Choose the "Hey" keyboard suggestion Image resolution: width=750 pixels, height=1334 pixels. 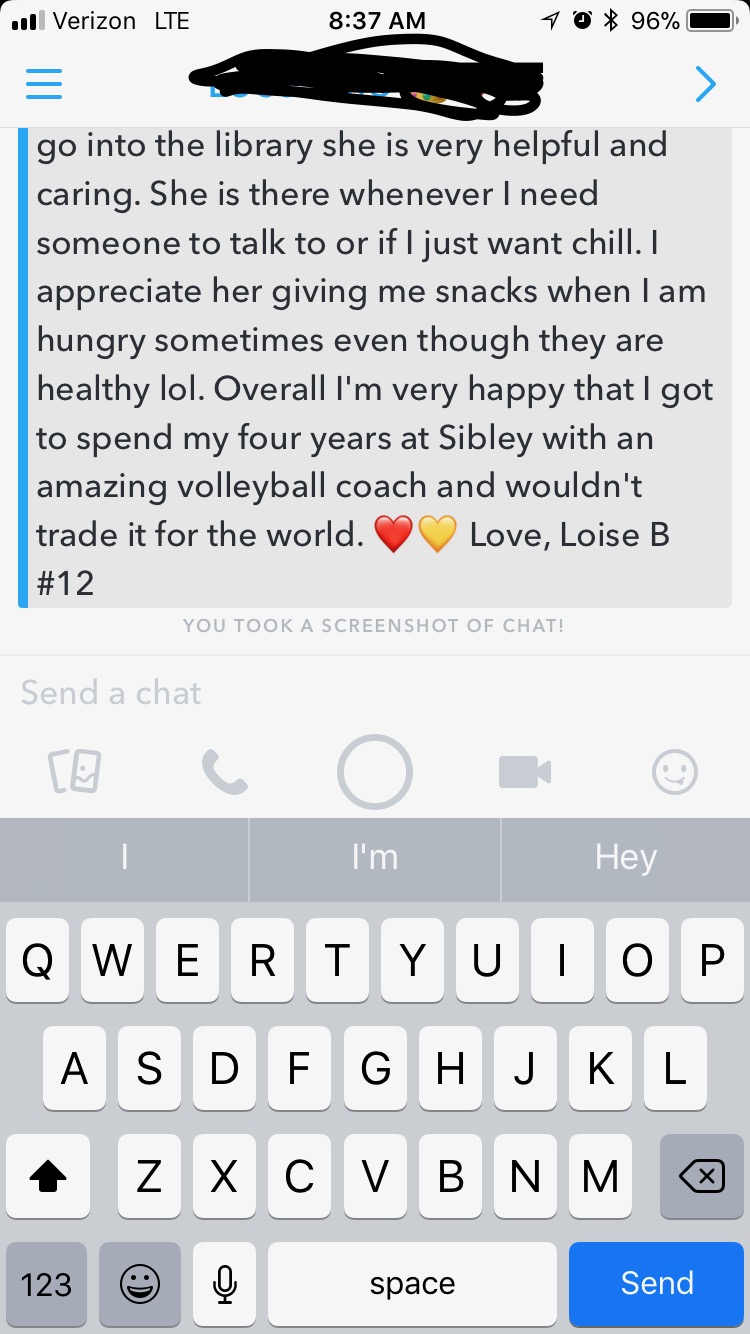(626, 857)
